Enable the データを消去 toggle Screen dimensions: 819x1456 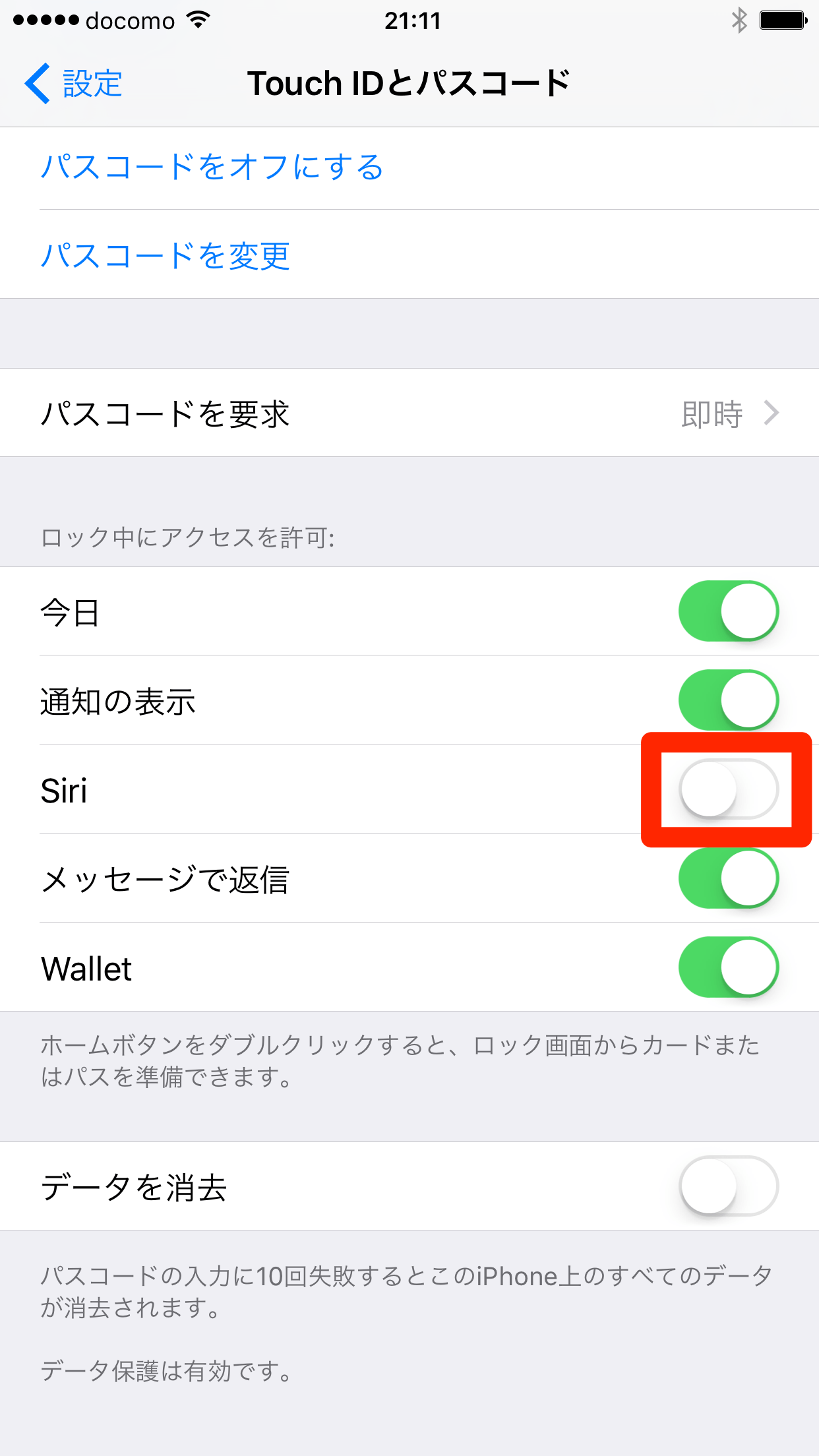point(727,1185)
